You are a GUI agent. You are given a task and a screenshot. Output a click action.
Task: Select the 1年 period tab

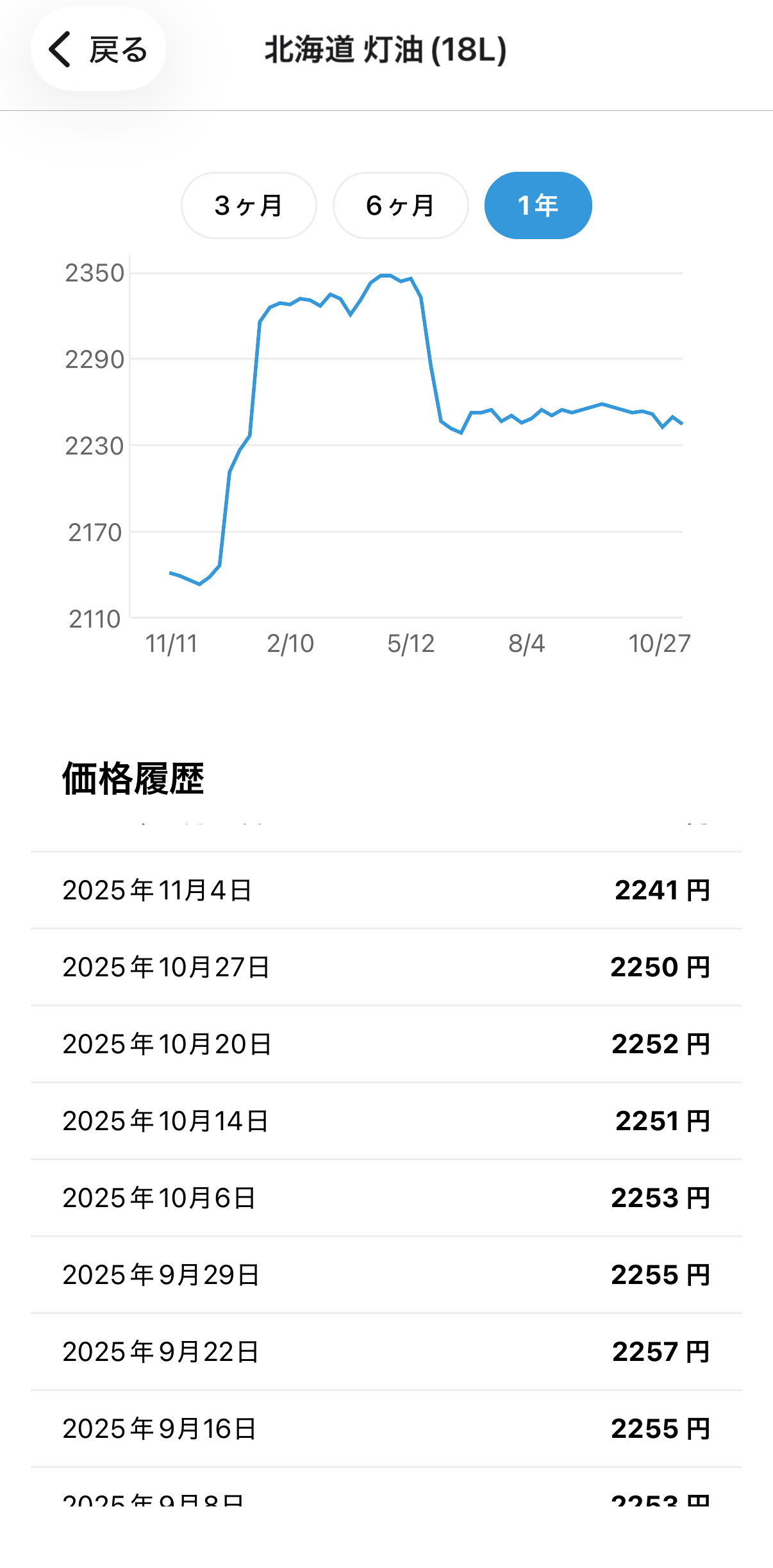pos(537,205)
